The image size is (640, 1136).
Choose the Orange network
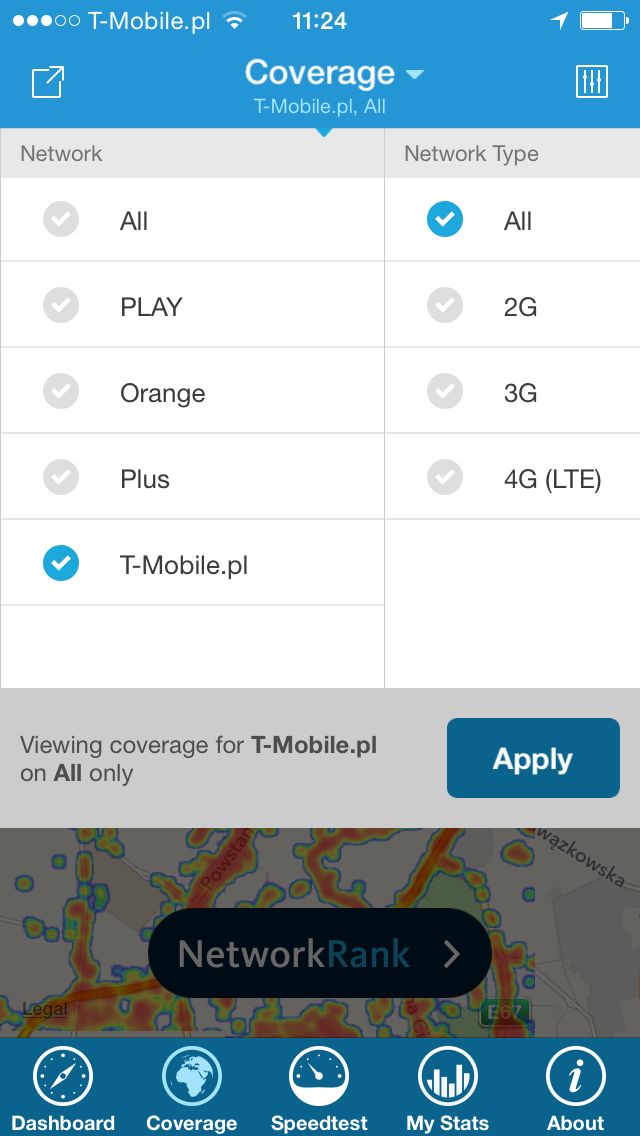click(192, 391)
